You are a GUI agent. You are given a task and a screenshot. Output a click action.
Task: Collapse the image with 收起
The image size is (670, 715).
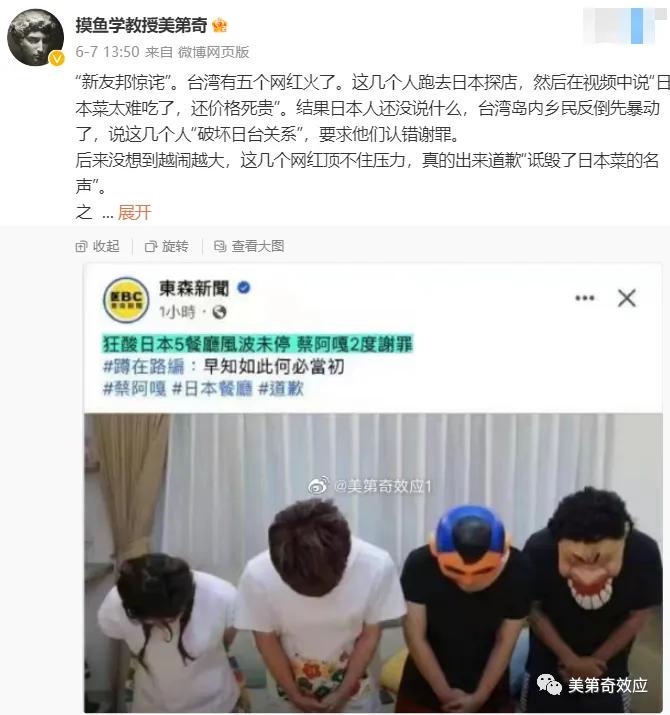click(97, 246)
